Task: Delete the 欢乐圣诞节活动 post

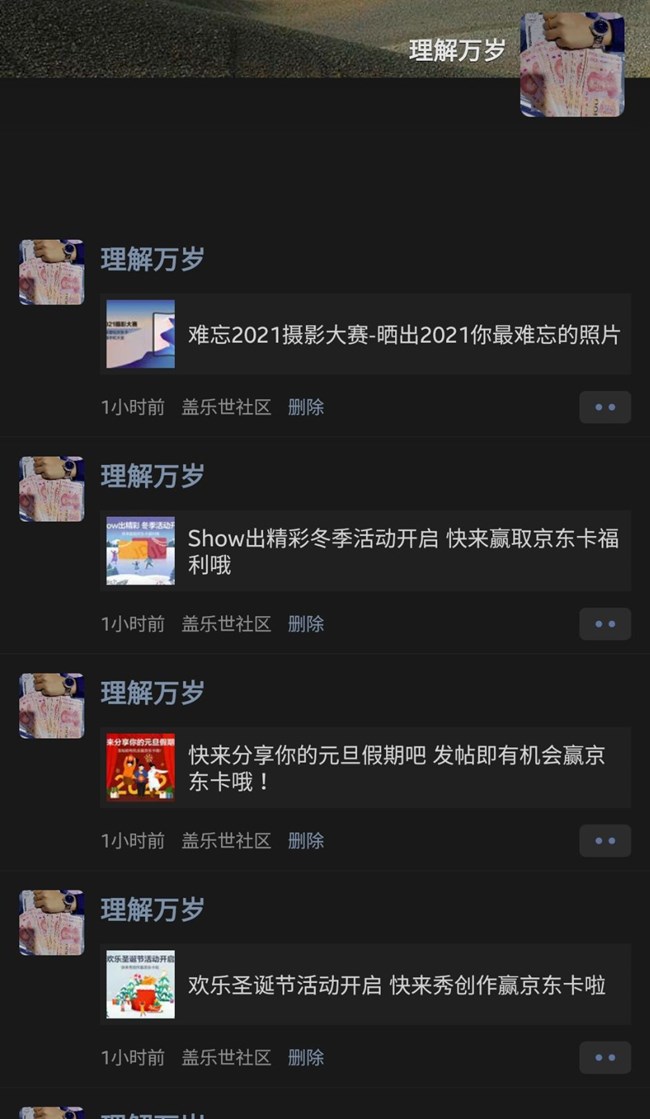Action: pos(306,1058)
